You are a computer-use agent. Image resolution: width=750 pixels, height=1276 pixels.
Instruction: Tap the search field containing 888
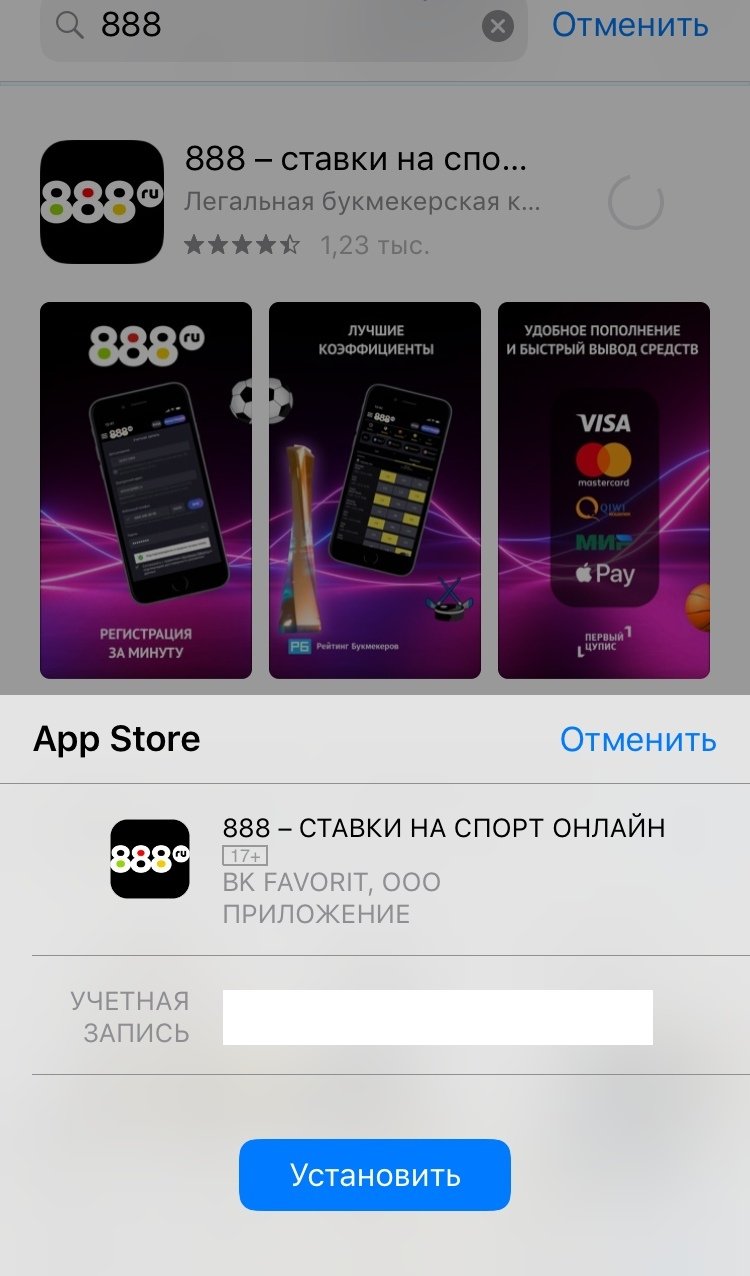click(280, 26)
